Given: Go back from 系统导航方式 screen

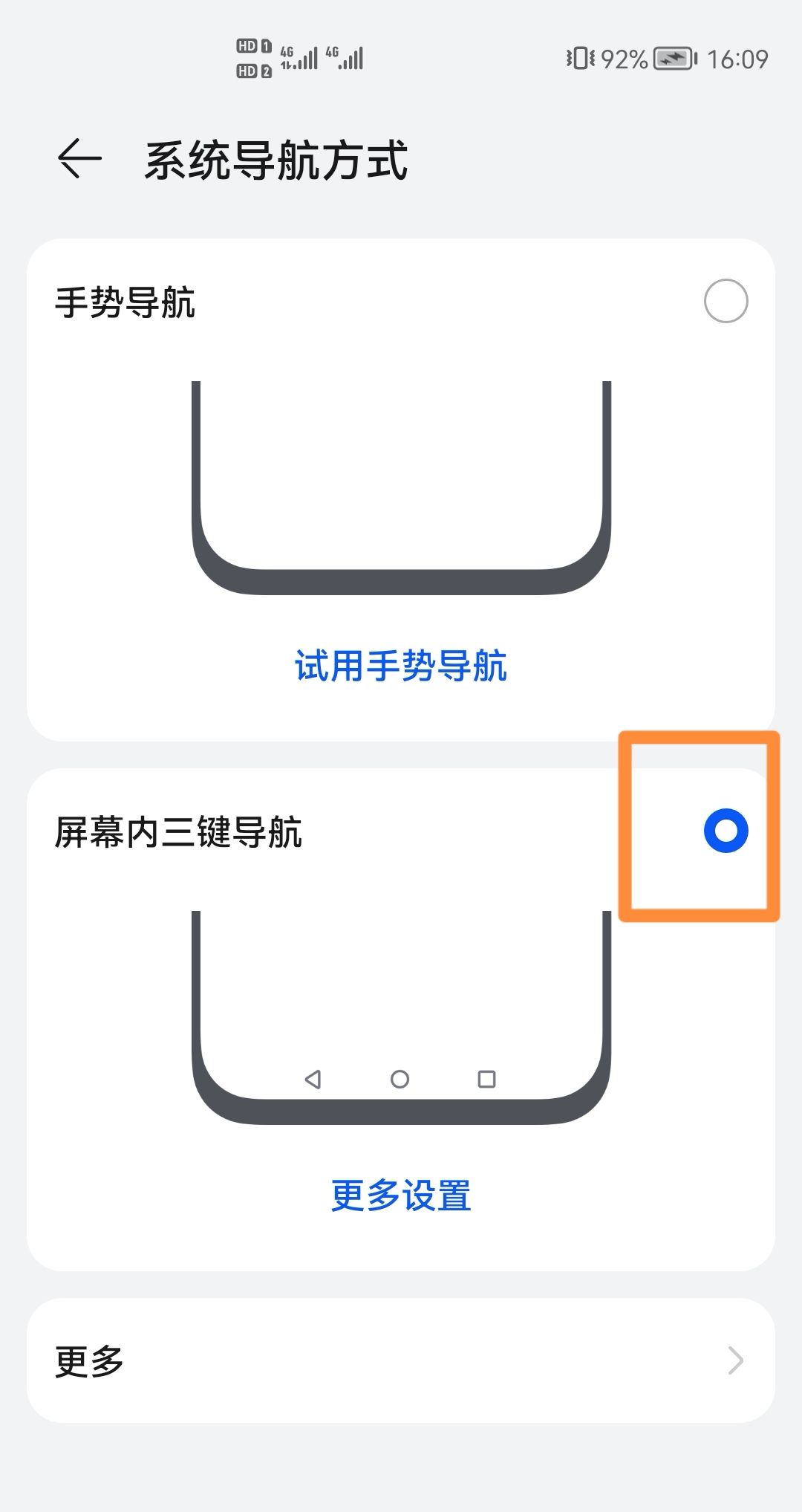Looking at the screenshot, I should (79, 159).
